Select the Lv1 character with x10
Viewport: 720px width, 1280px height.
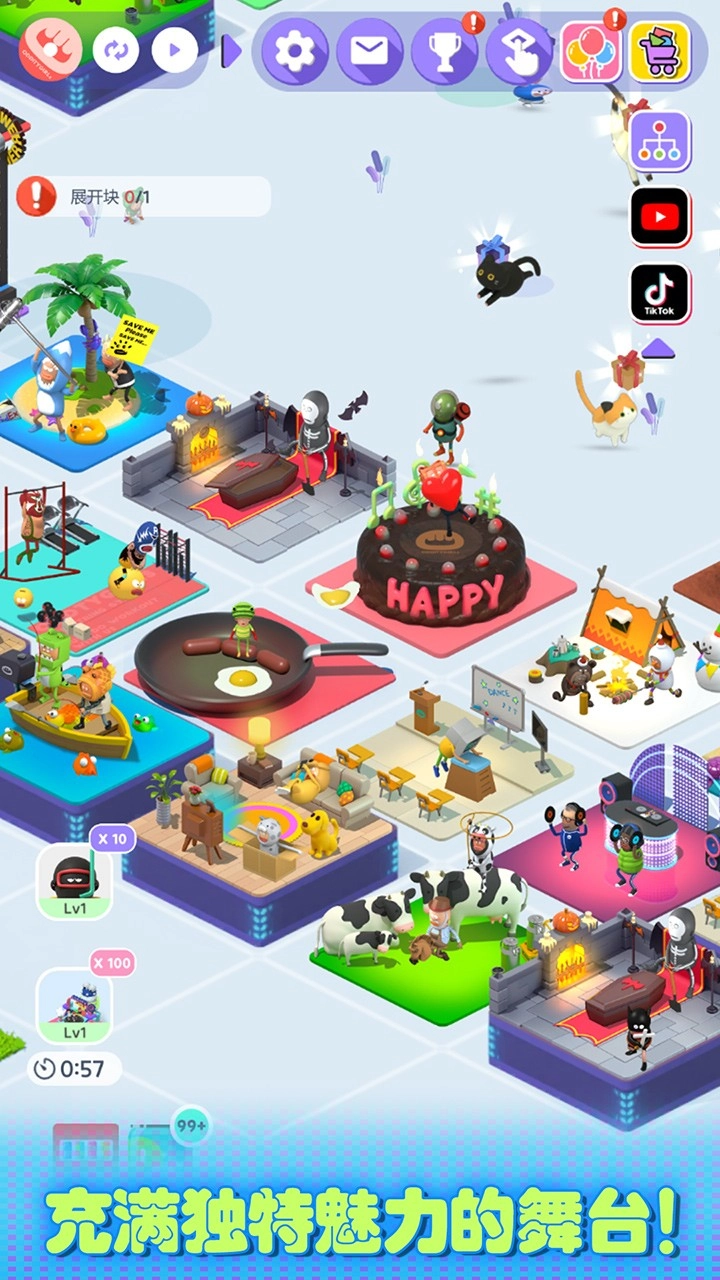click(x=75, y=880)
